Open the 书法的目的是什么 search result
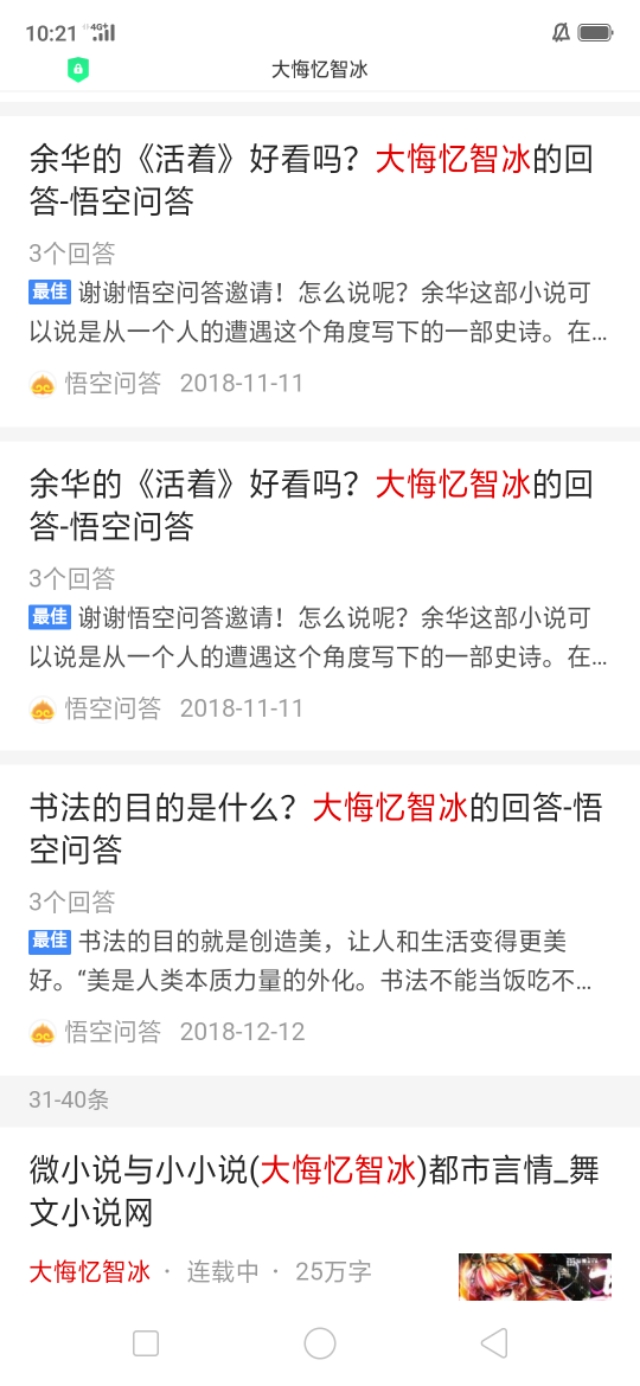 click(x=316, y=828)
